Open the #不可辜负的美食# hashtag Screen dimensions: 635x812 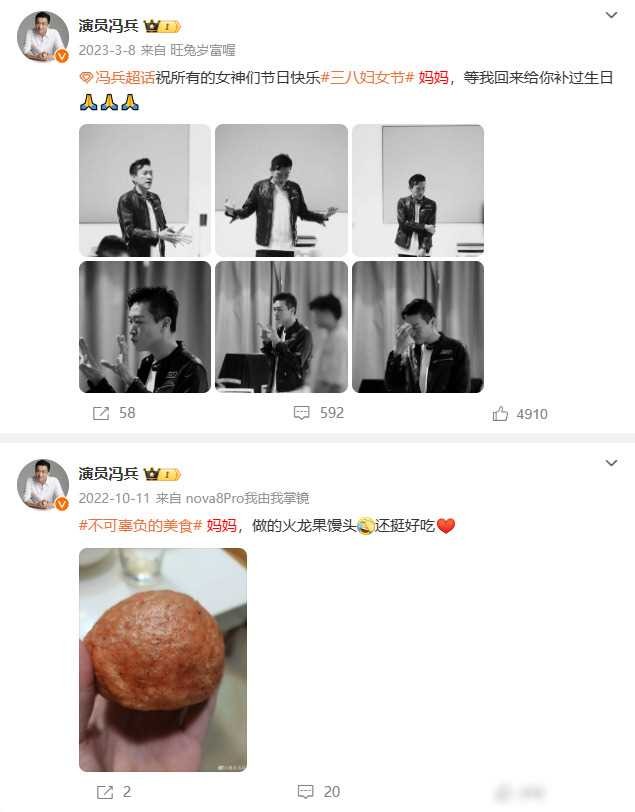(x=140, y=526)
